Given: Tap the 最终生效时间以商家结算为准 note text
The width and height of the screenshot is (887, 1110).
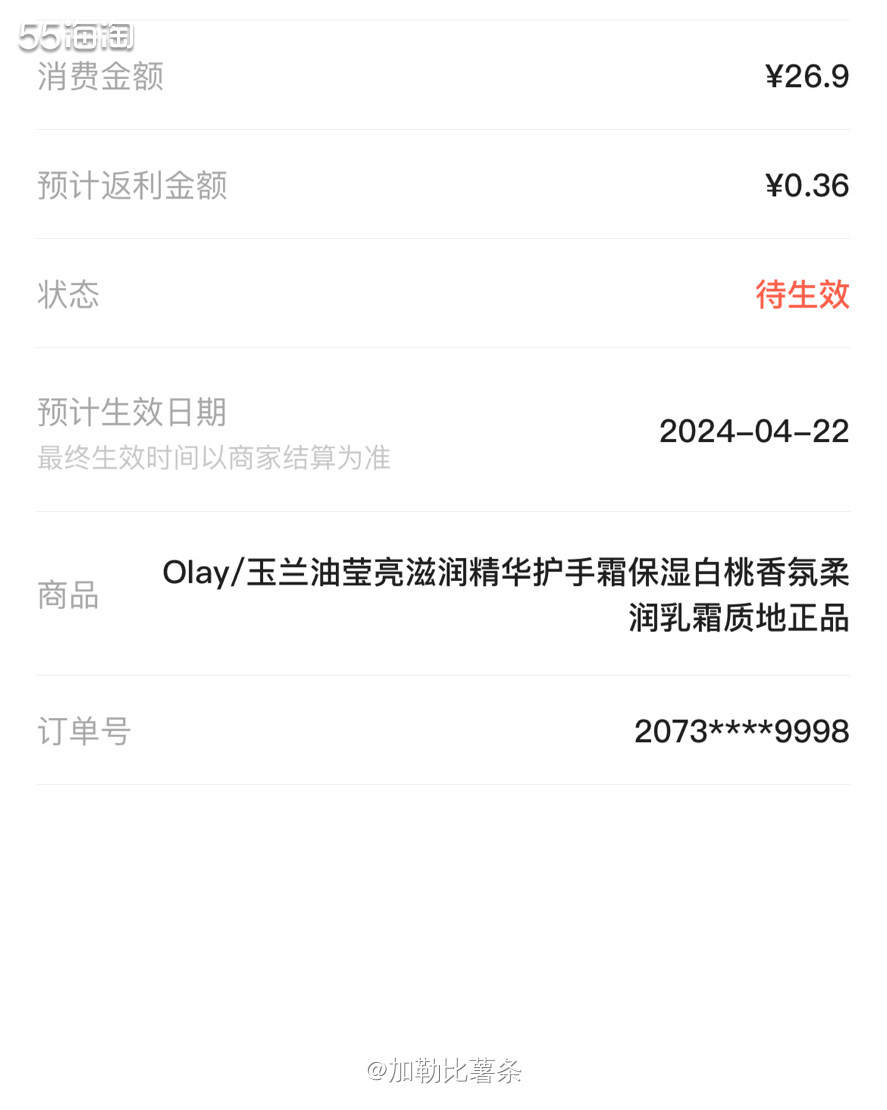Looking at the screenshot, I should 213,459.
